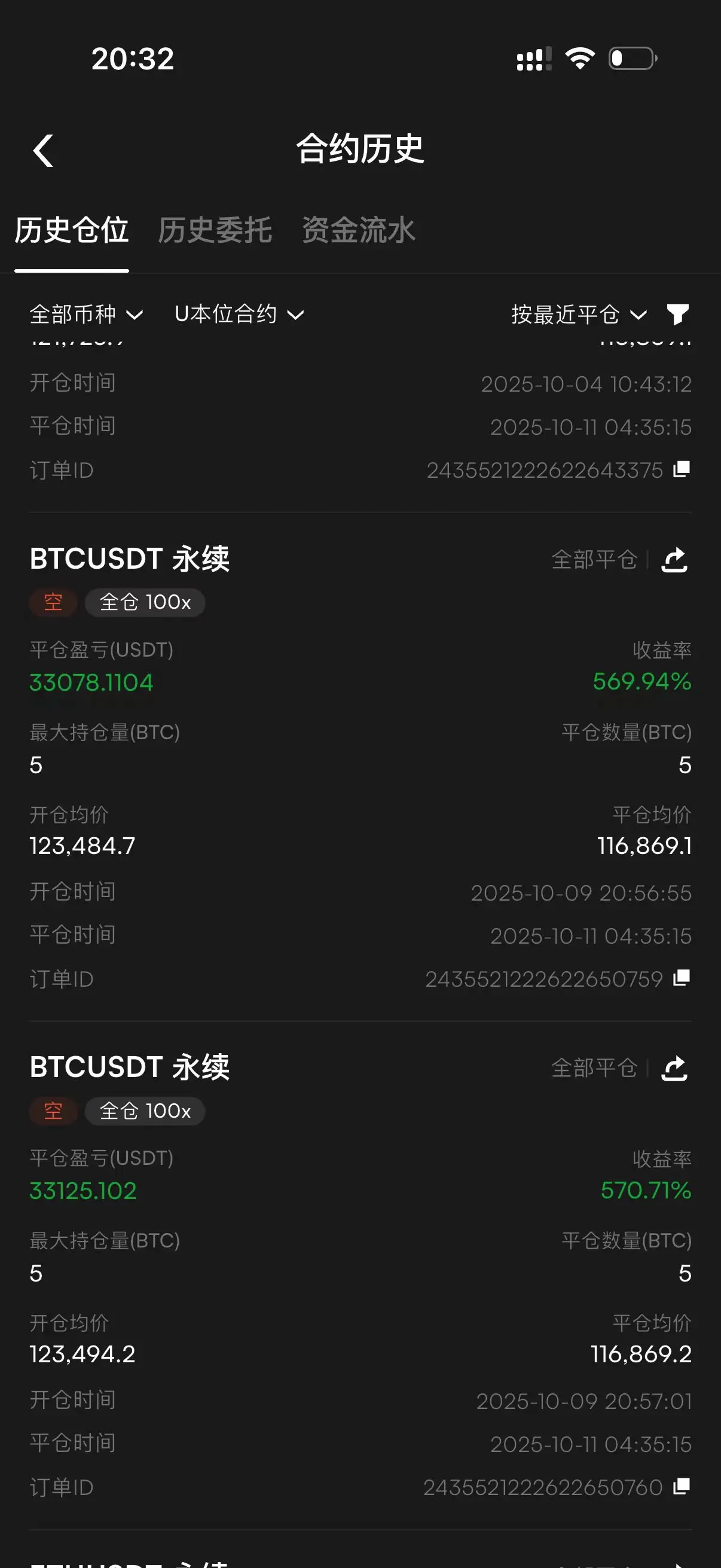Copy order ID ending in 650760
This screenshot has height=1568, width=721.
tap(682, 1487)
